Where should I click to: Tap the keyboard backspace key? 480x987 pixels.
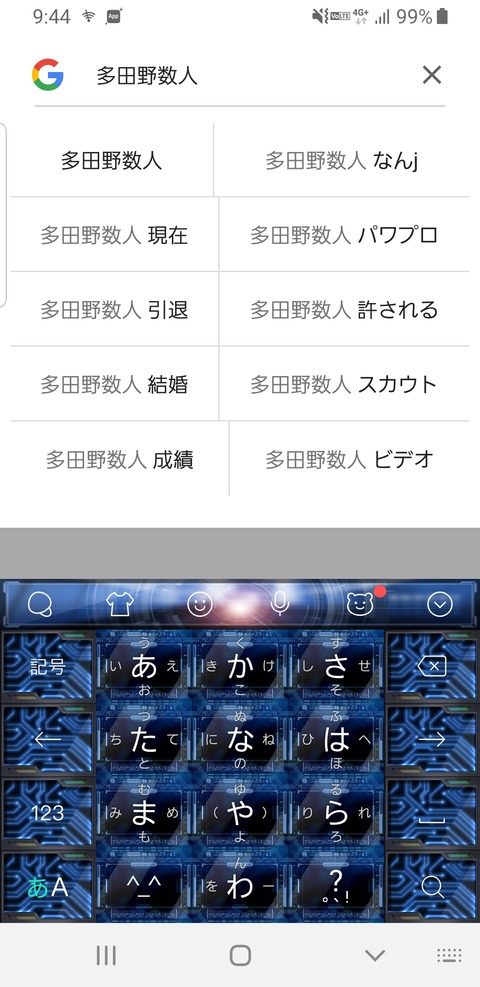pos(432,667)
